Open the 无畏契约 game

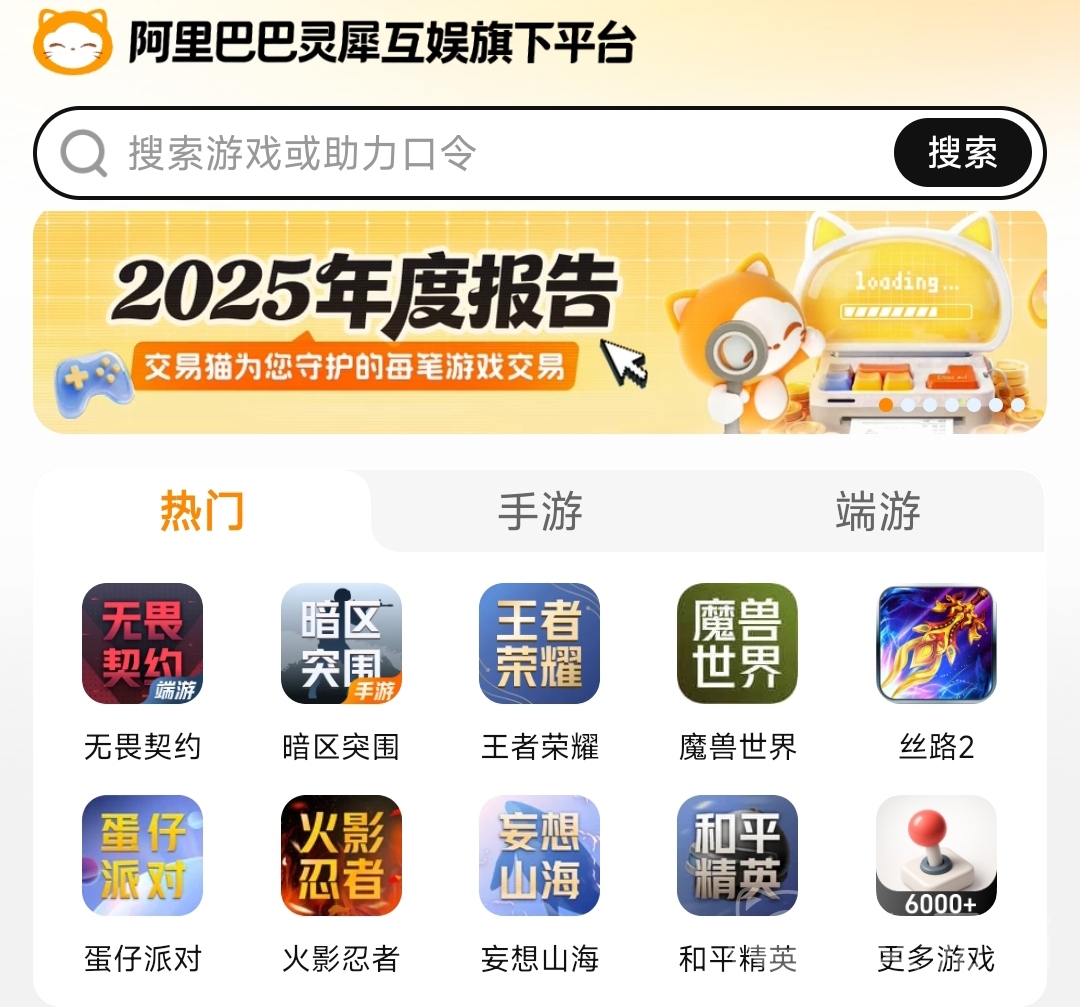(142, 644)
